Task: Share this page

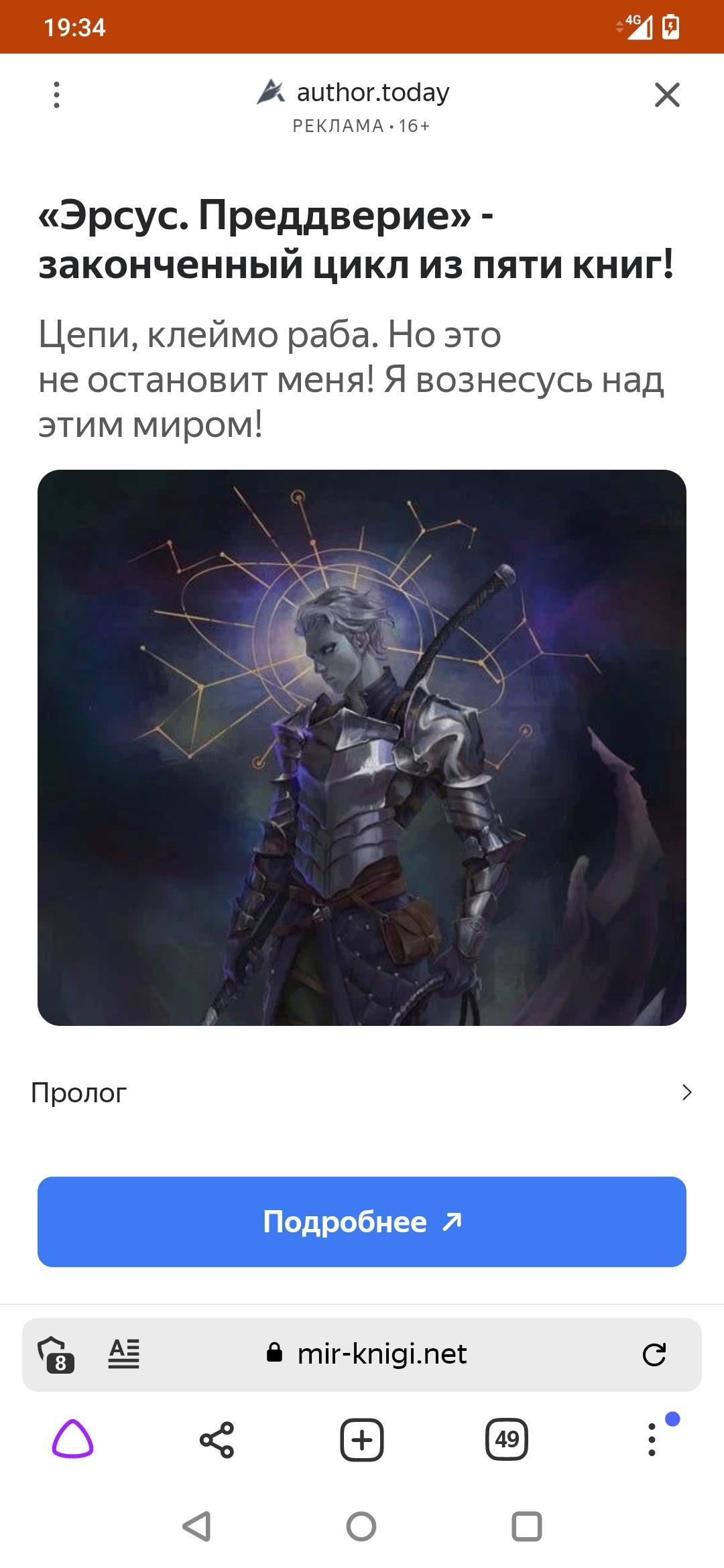Action: click(x=217, y=1439)
